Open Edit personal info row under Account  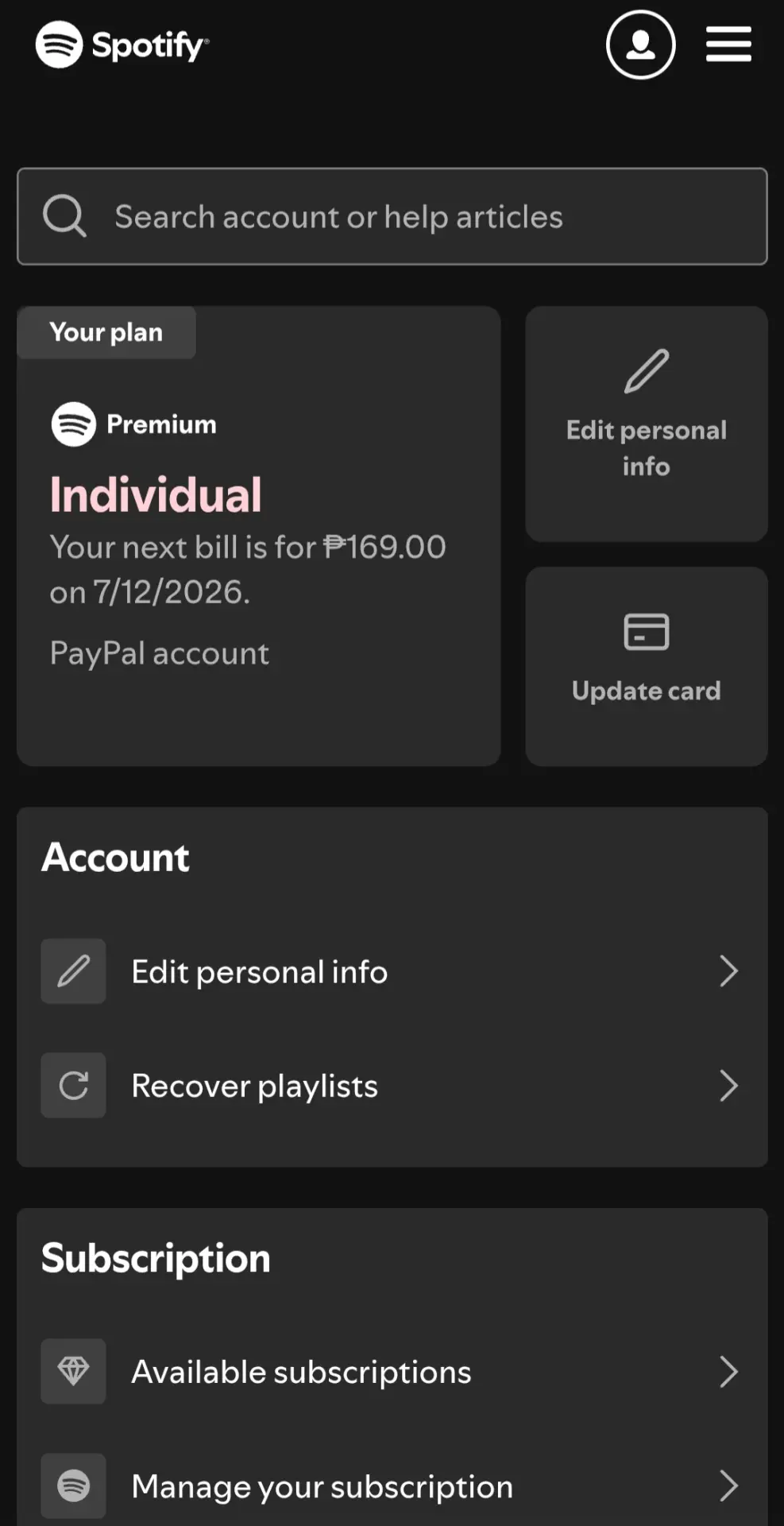(392, 971)
